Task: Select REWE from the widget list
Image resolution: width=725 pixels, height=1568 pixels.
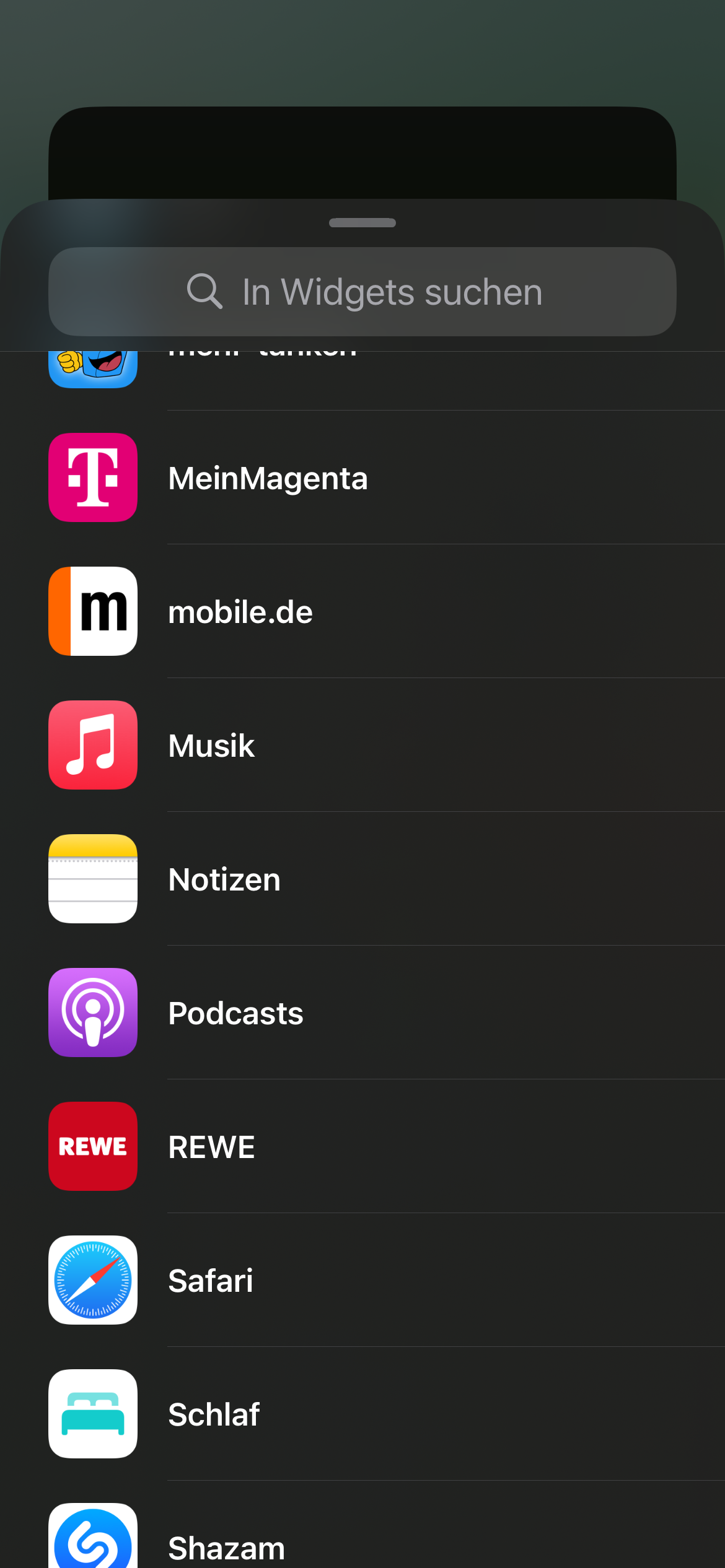Action: tap(211, 1147)
